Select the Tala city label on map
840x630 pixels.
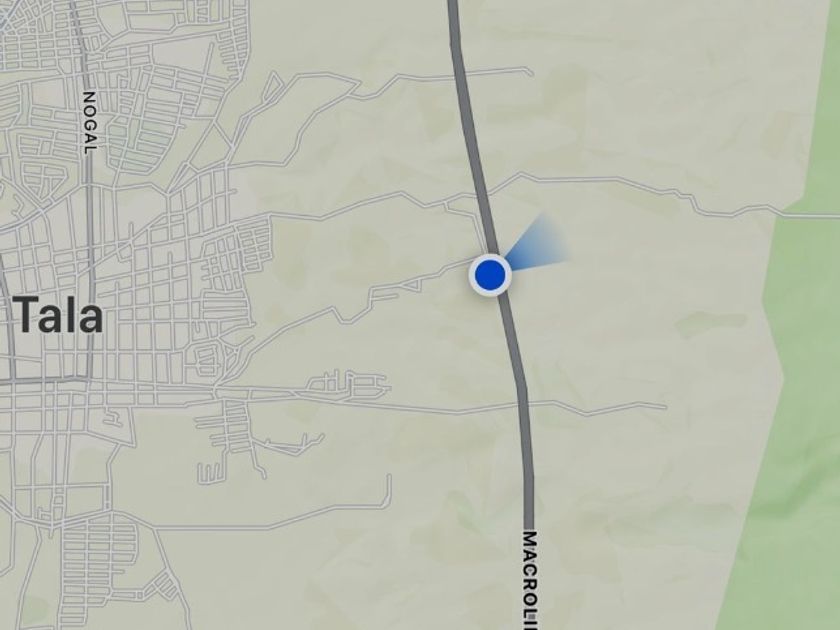tap(58, 316)
